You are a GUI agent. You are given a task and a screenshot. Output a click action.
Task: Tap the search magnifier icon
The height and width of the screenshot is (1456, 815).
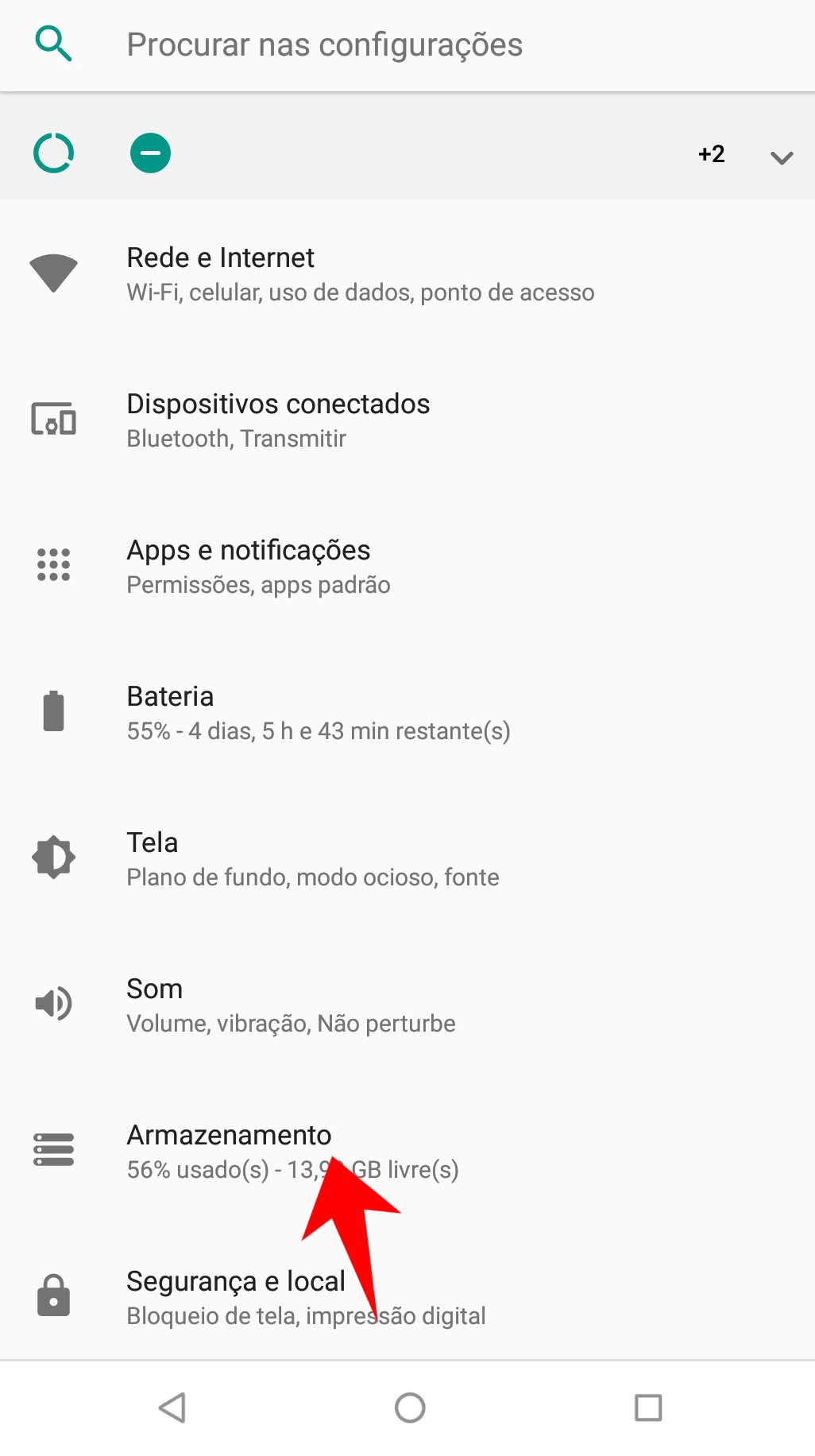tap(52, 44)
